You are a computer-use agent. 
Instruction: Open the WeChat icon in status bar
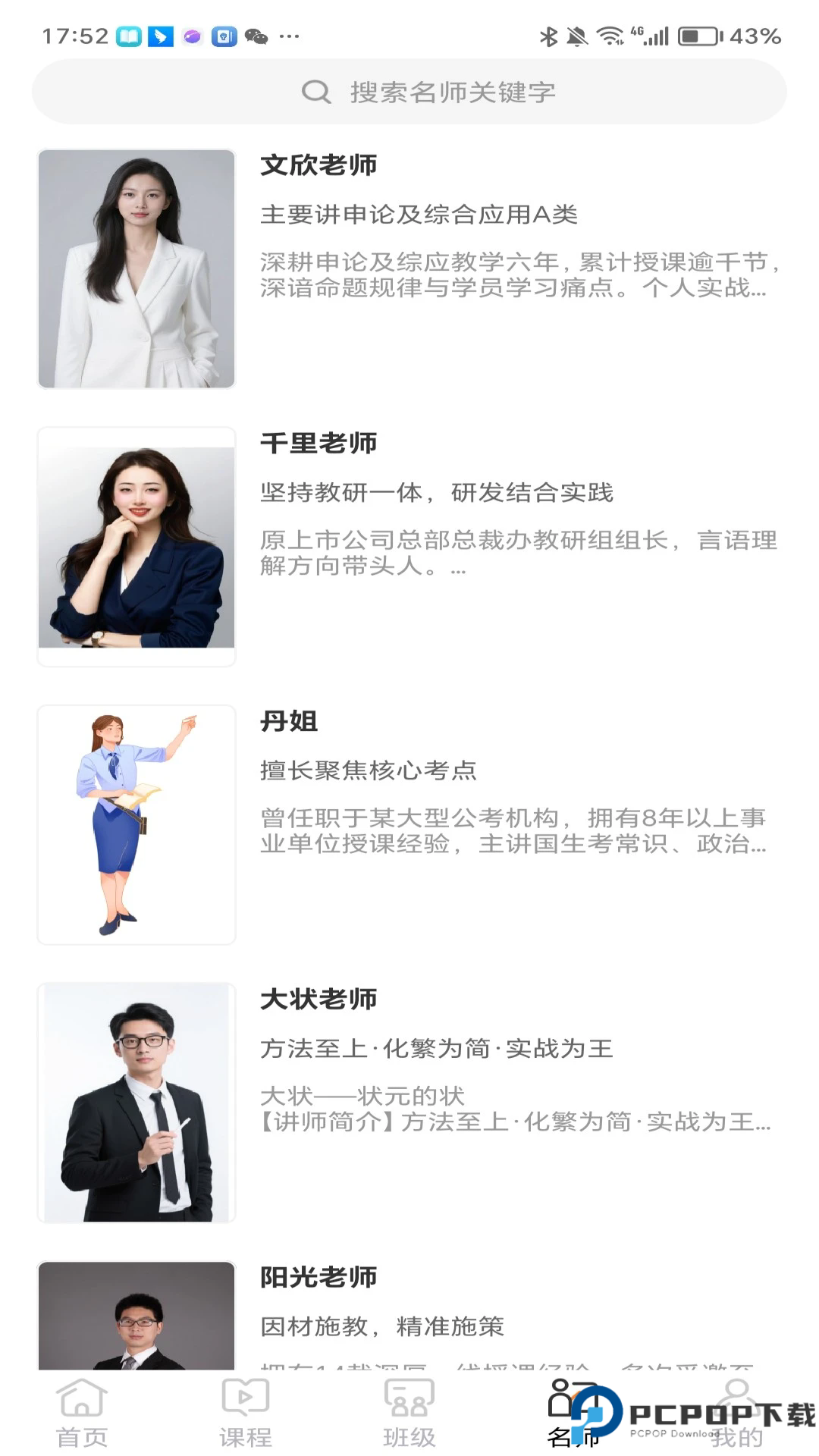click(257, 35)
